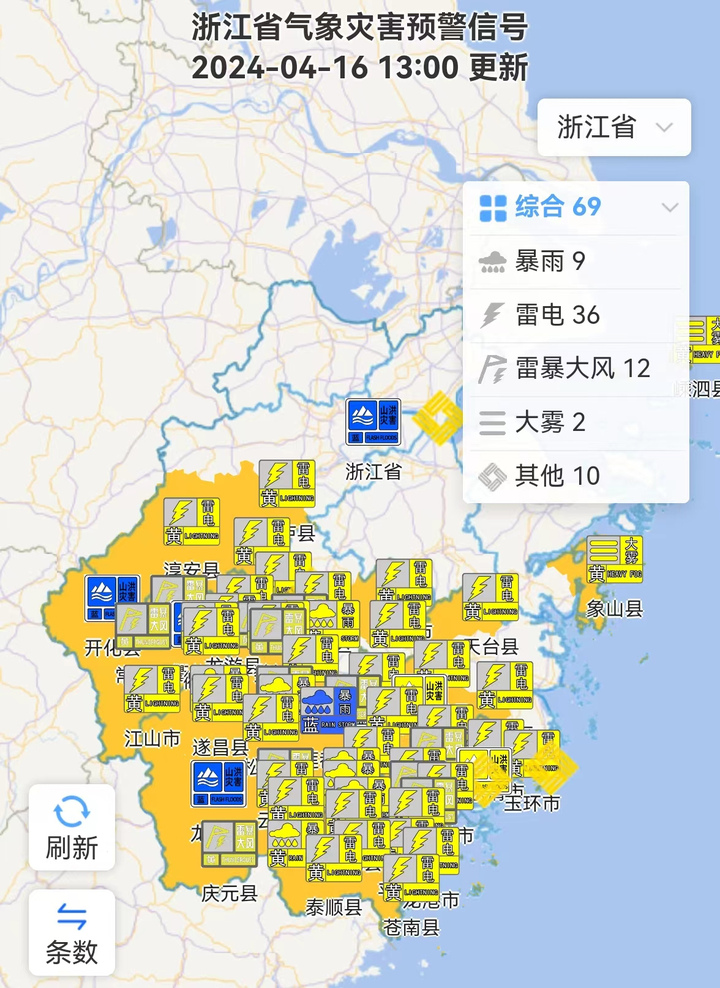
Task: Open the 山洪灾害 warning icon above 浙江省
Action: 373,422
